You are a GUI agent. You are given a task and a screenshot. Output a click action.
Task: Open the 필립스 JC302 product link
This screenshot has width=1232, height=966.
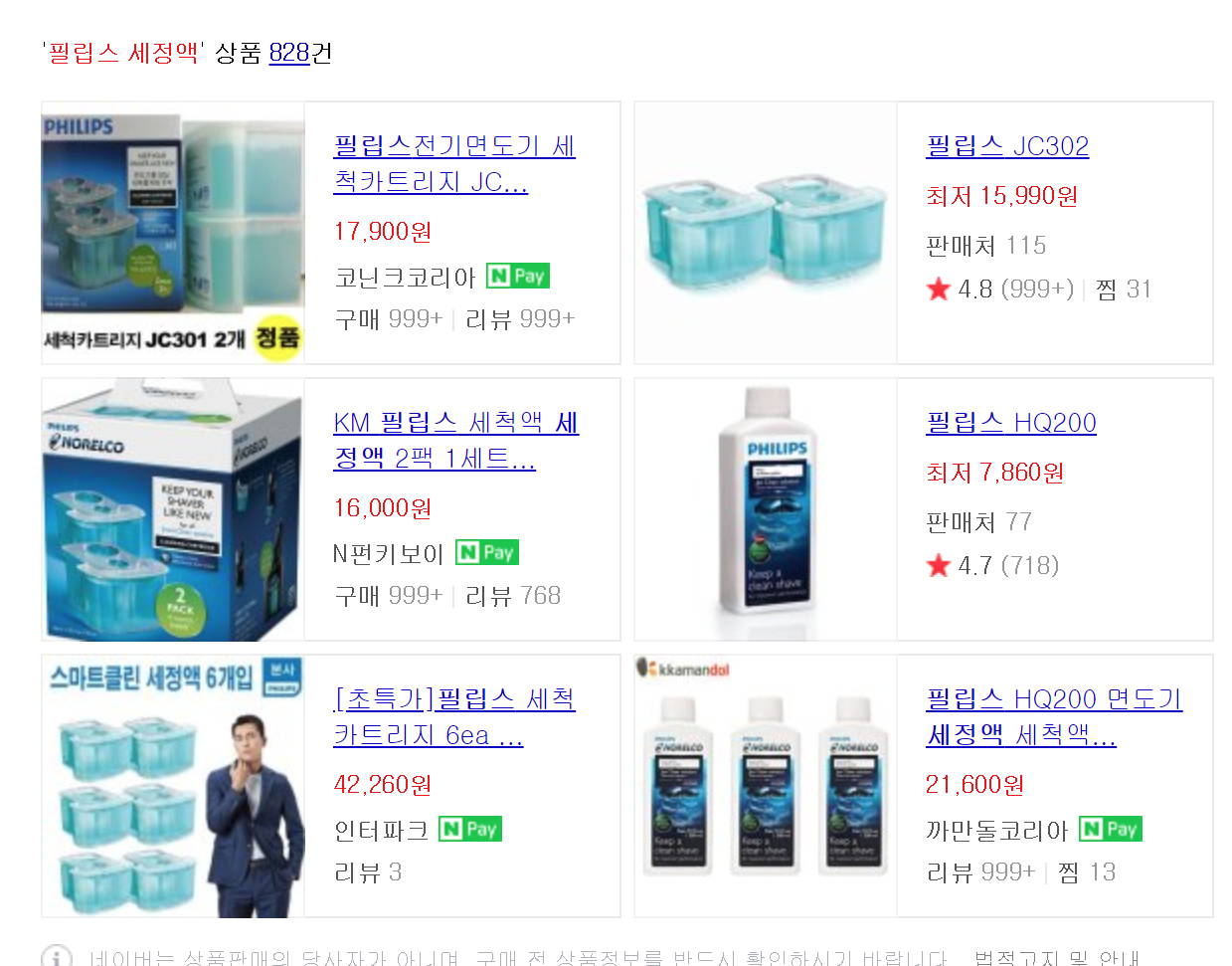point(1006,146)
